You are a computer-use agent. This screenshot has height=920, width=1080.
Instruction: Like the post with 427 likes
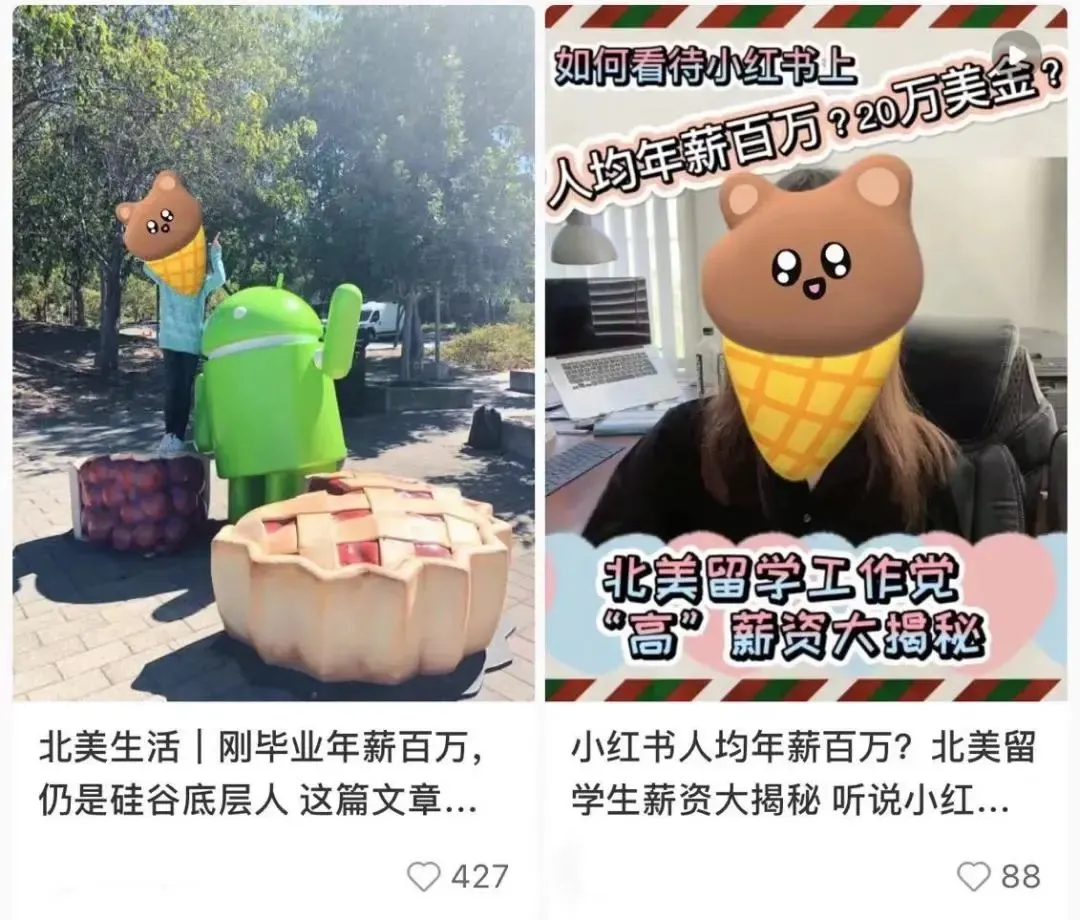424,876
